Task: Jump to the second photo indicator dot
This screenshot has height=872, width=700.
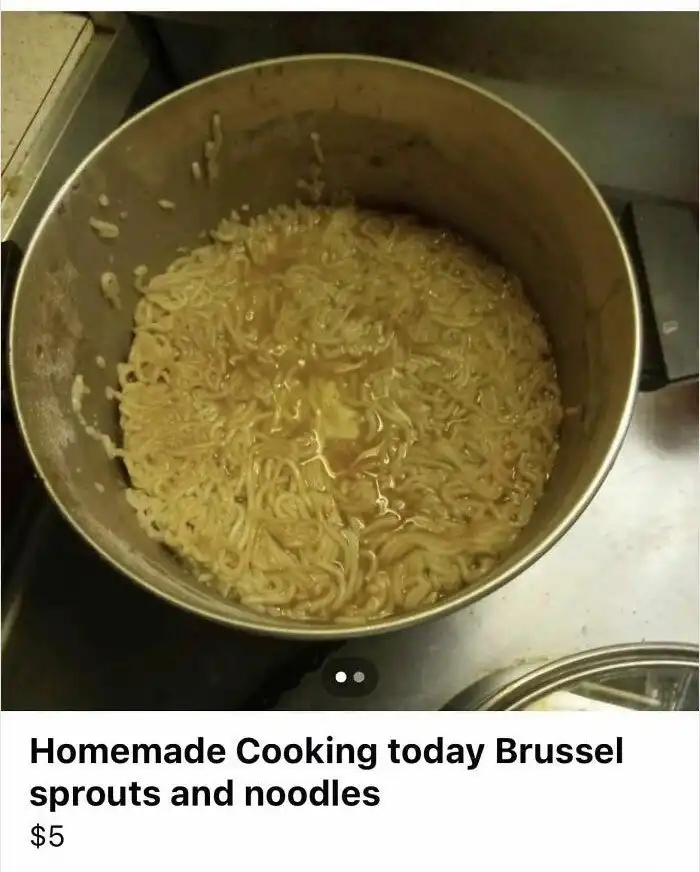Action: (359, 678)
